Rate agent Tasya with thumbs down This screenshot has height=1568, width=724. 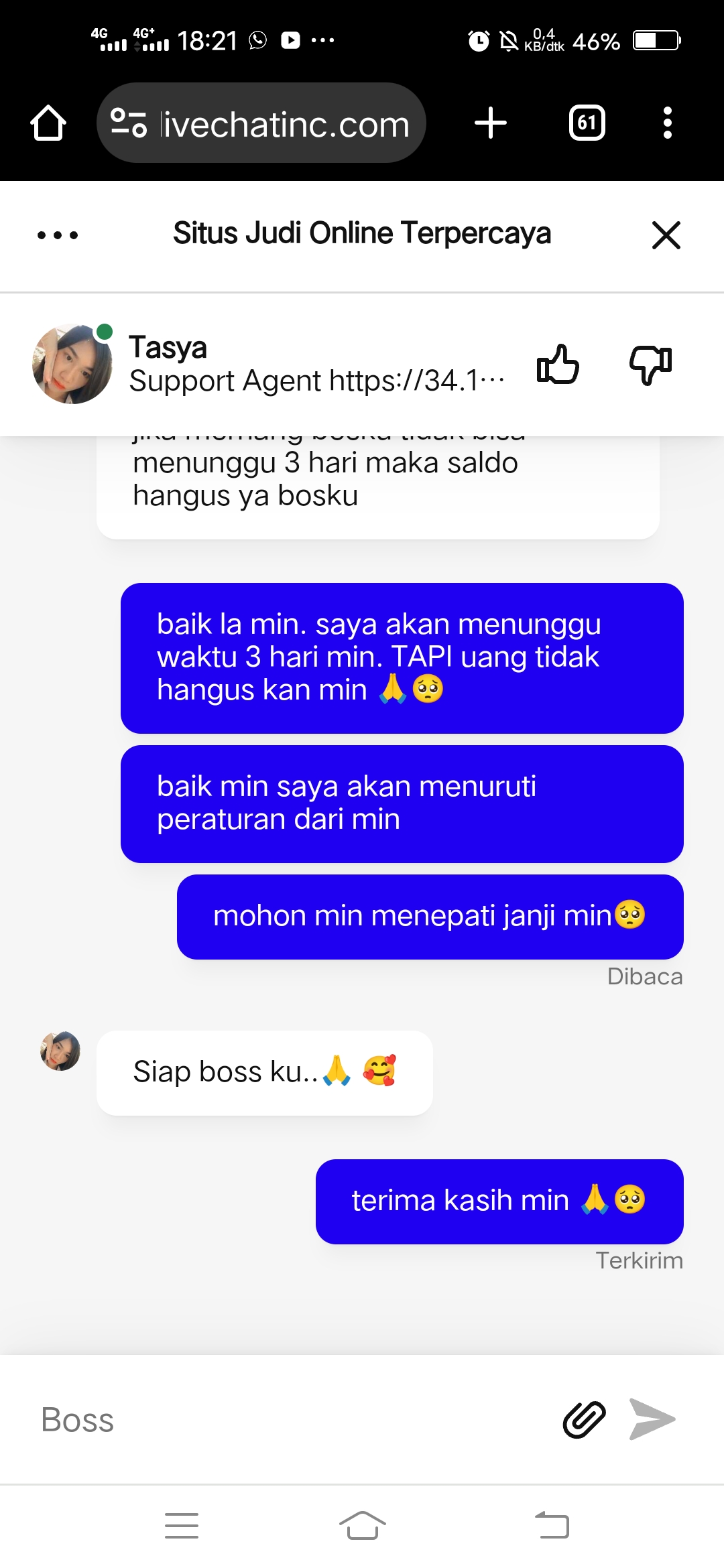click(x=650, y=365)
